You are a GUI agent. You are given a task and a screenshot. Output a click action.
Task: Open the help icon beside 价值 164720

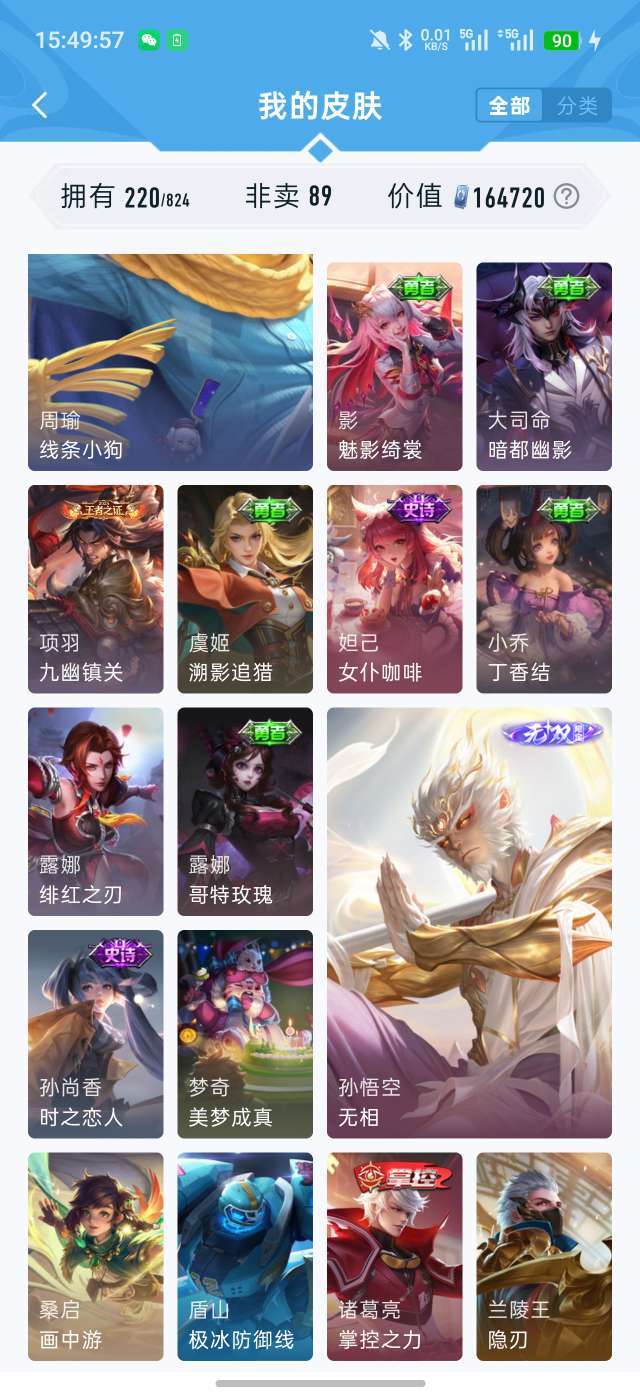click(x=566, y=196)
